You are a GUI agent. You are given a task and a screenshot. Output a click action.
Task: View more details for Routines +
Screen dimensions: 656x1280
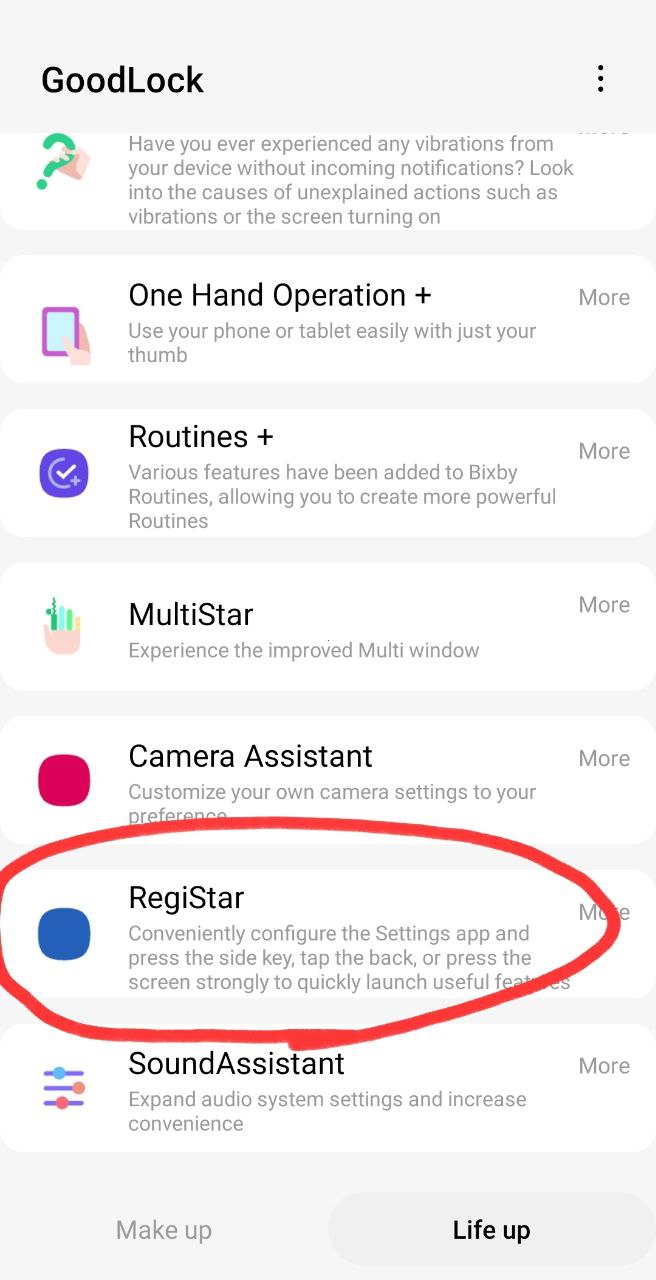point(604,452)
